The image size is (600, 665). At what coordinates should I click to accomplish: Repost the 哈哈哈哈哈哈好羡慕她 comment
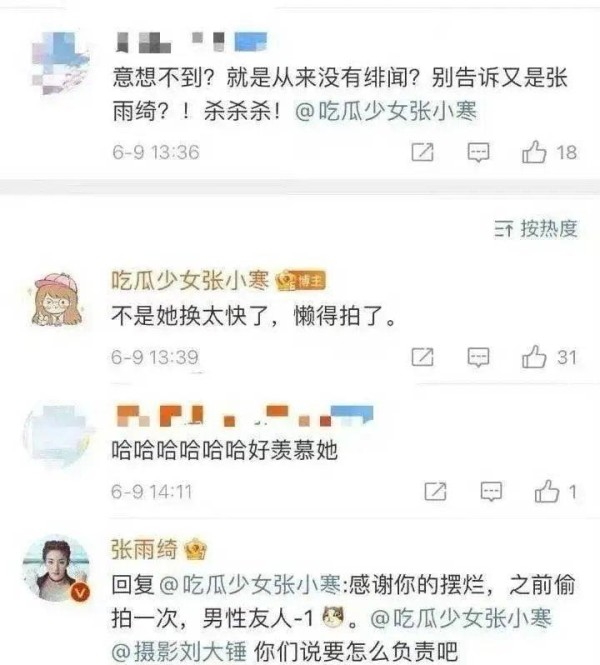(x=435, y=492)
